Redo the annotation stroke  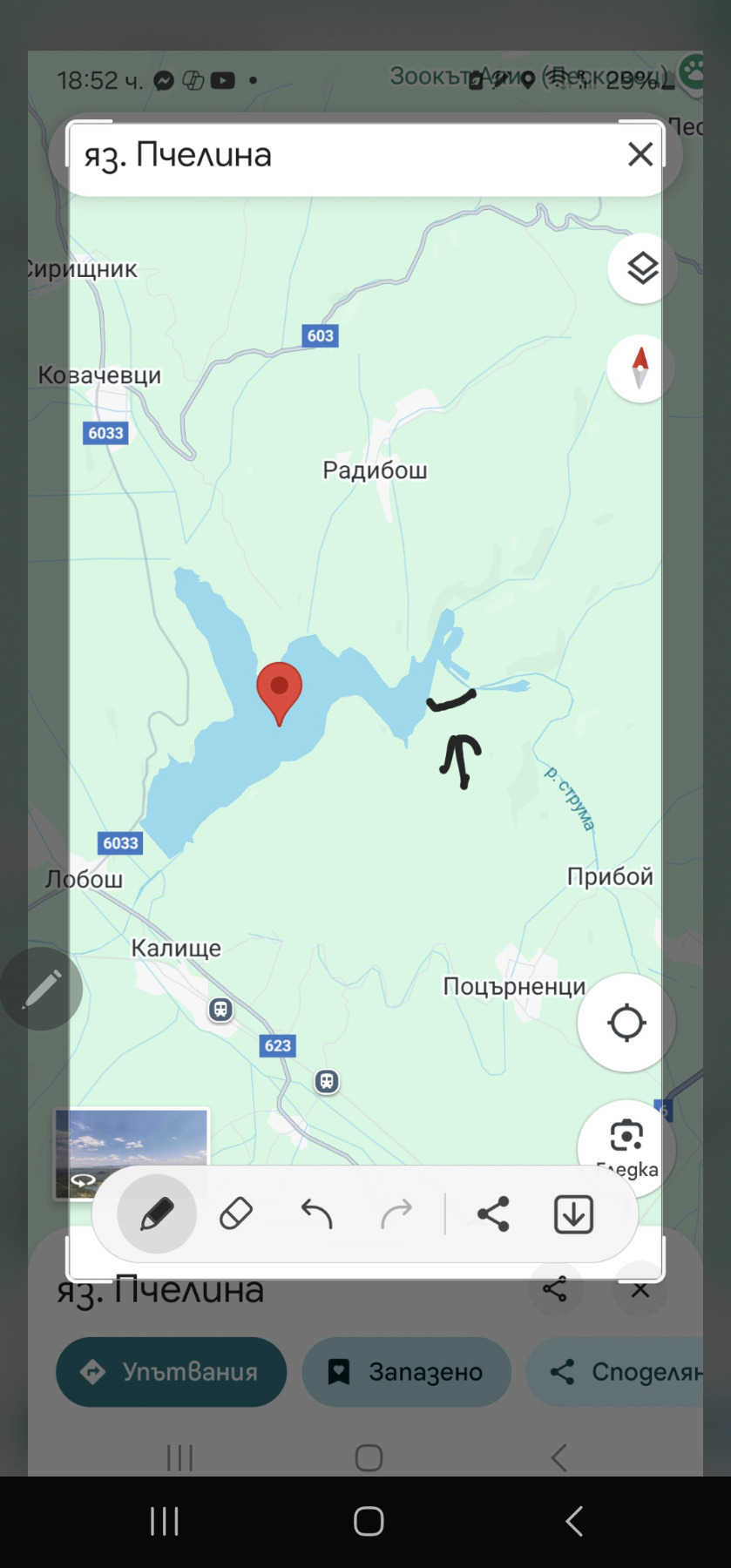point(396,1213)
